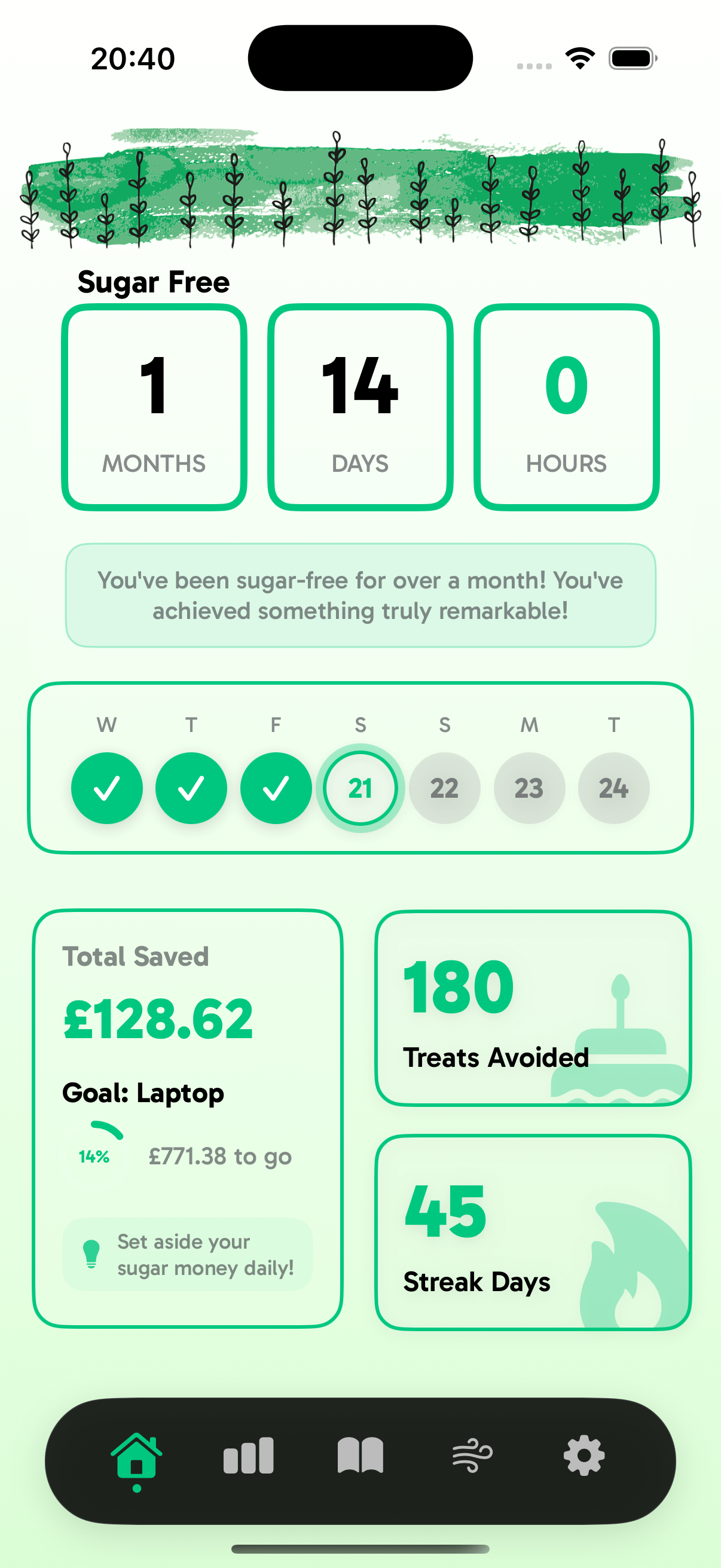Image resolution: width=721 pixels, height=1568 pixels.
Task: Go to the Home tab
Action: [x=136, y=1456]
